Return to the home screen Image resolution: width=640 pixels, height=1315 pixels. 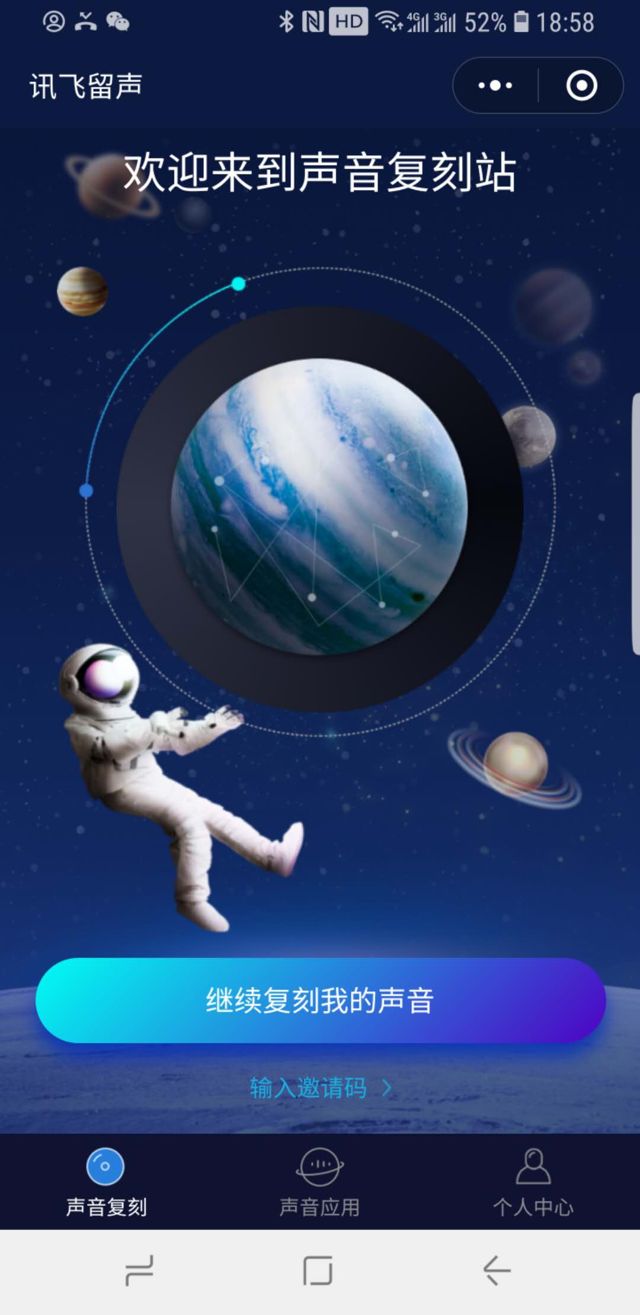[x=318, y=1271]
